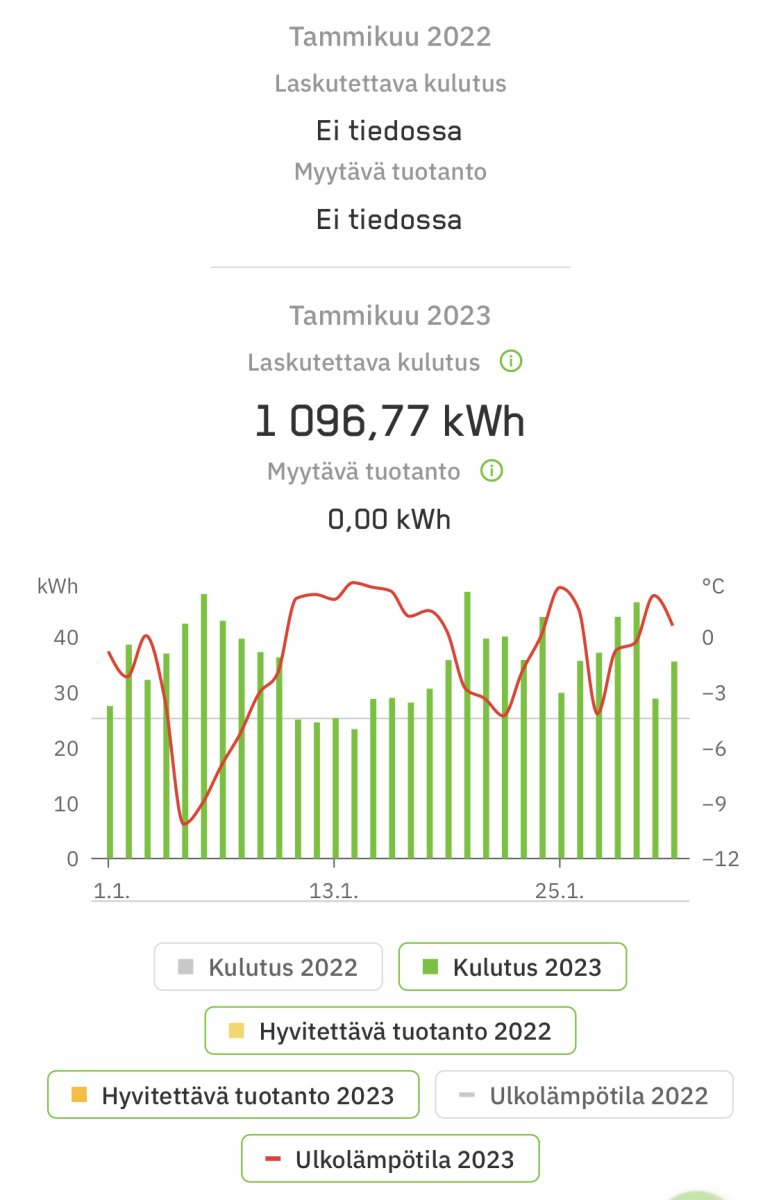The height and width of the screenshot is (1200, 781).
Task: Toggle Hyvitettävä tuotanto 2022 series
Action: (390, 1031)
